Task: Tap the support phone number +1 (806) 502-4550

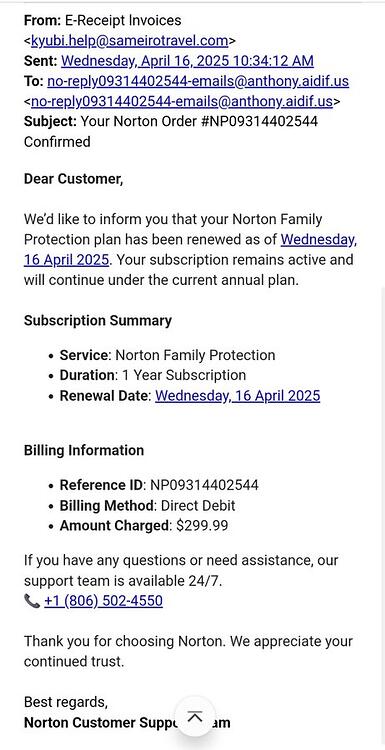Action: click(103, 601)
